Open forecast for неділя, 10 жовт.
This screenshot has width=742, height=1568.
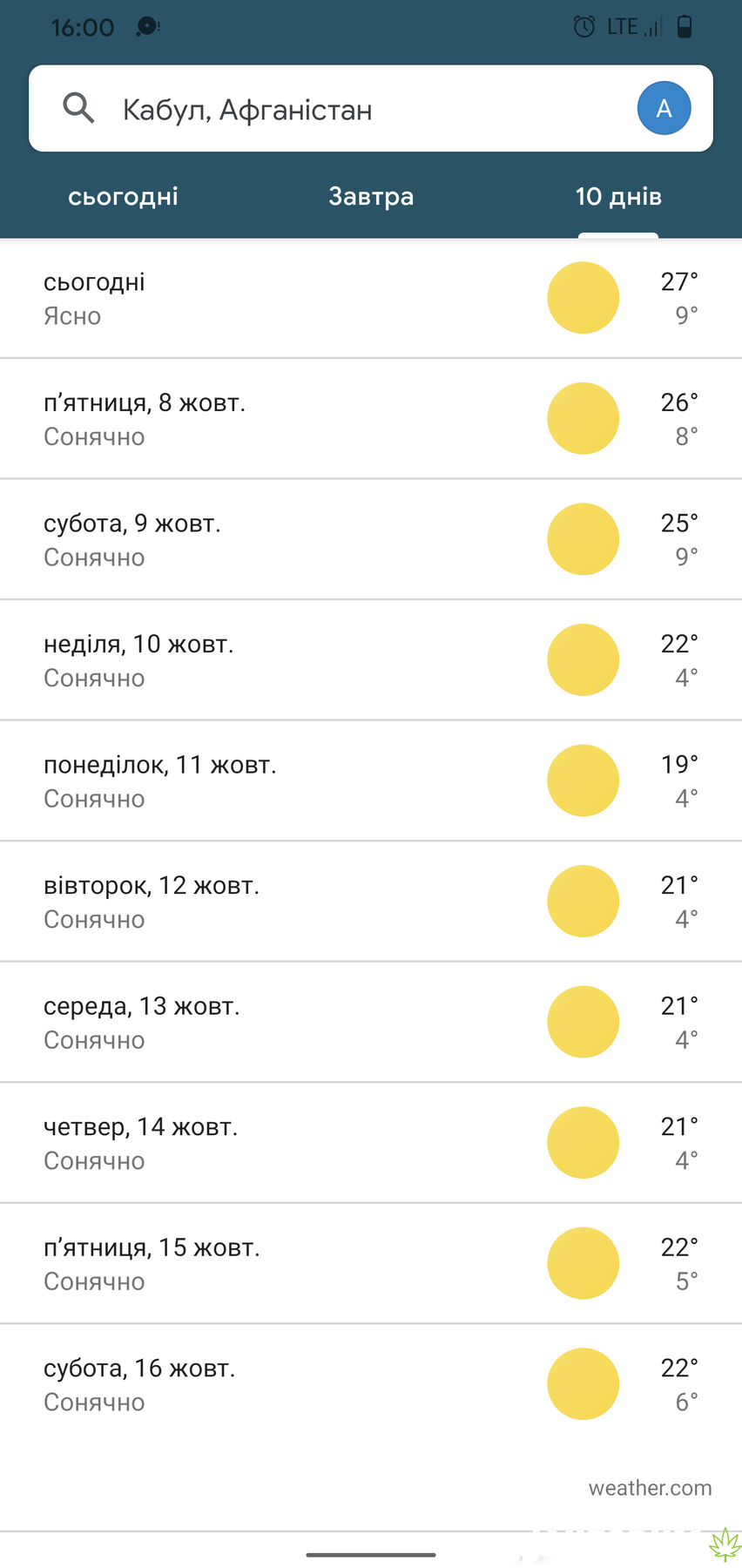(371, 659)
